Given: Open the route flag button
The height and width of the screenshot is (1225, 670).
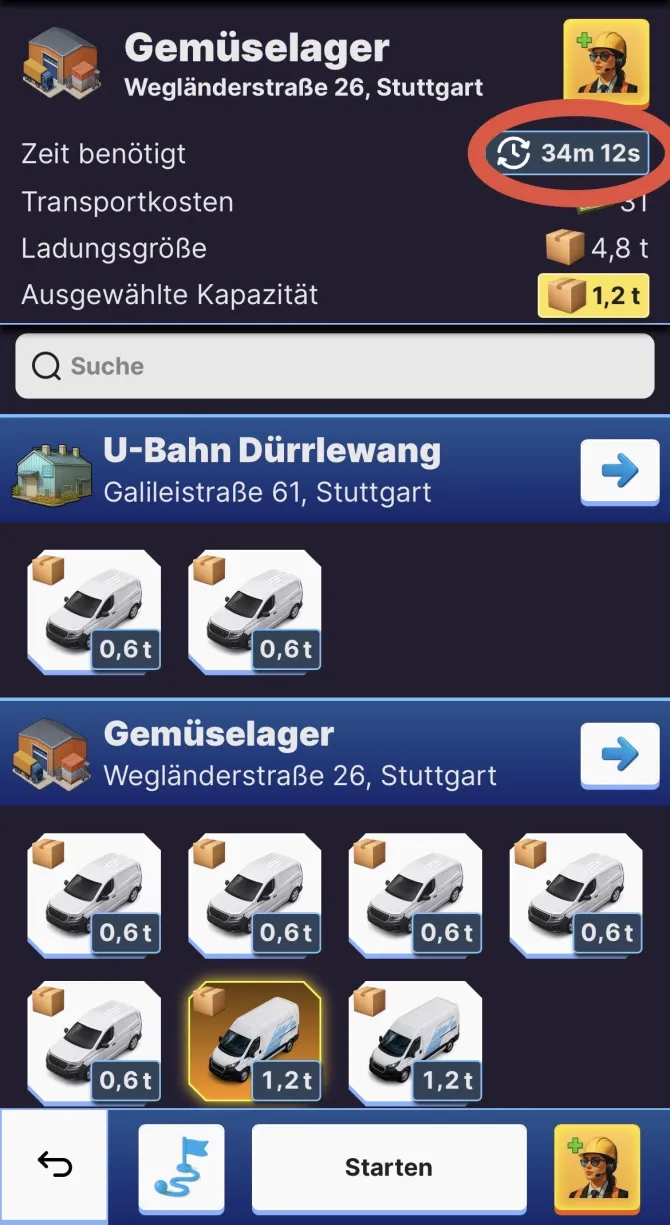Looking at the screenshot, I should click(181, 1167).
